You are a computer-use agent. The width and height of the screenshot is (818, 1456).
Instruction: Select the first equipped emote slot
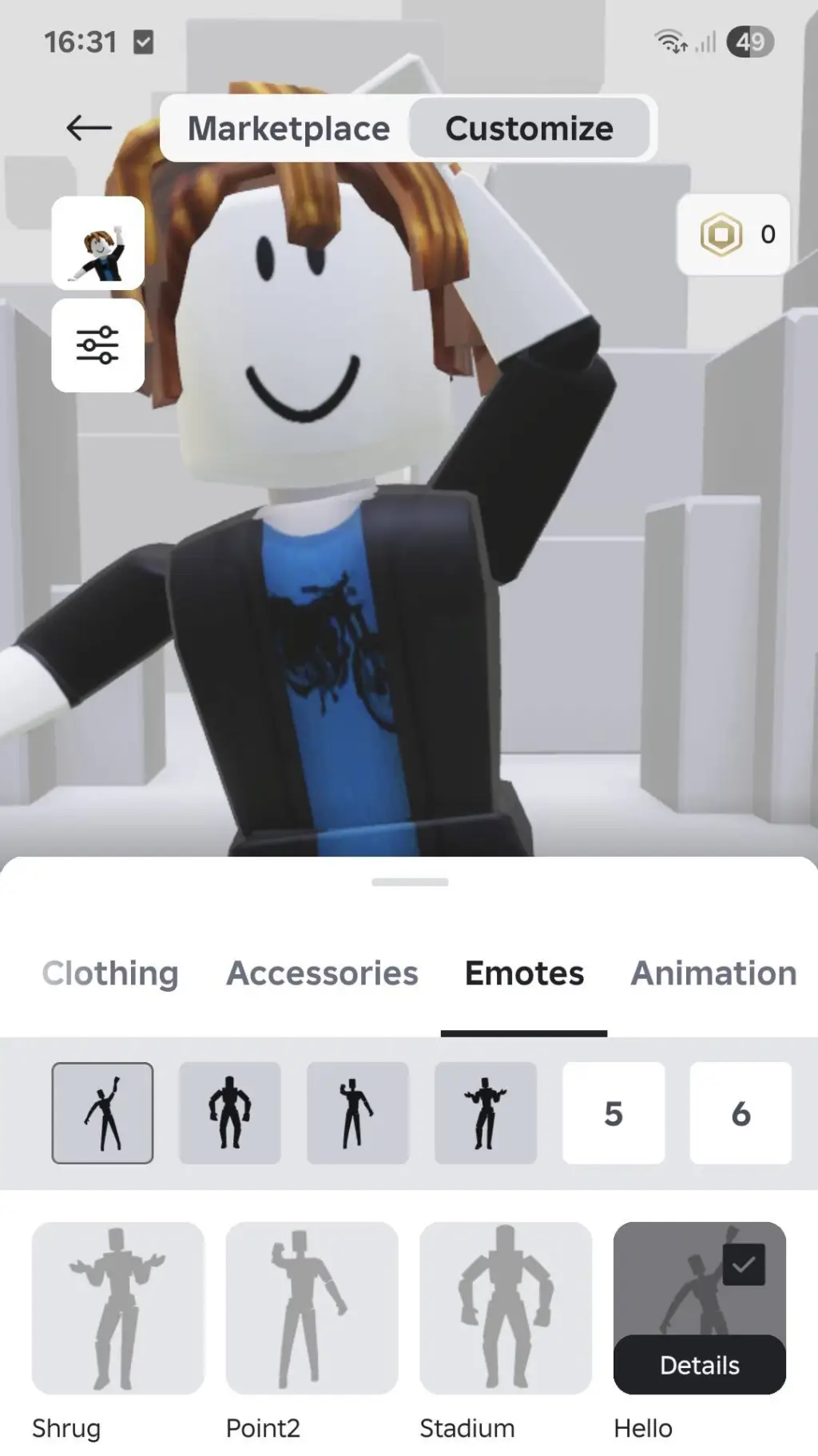tap(102, 1113)
